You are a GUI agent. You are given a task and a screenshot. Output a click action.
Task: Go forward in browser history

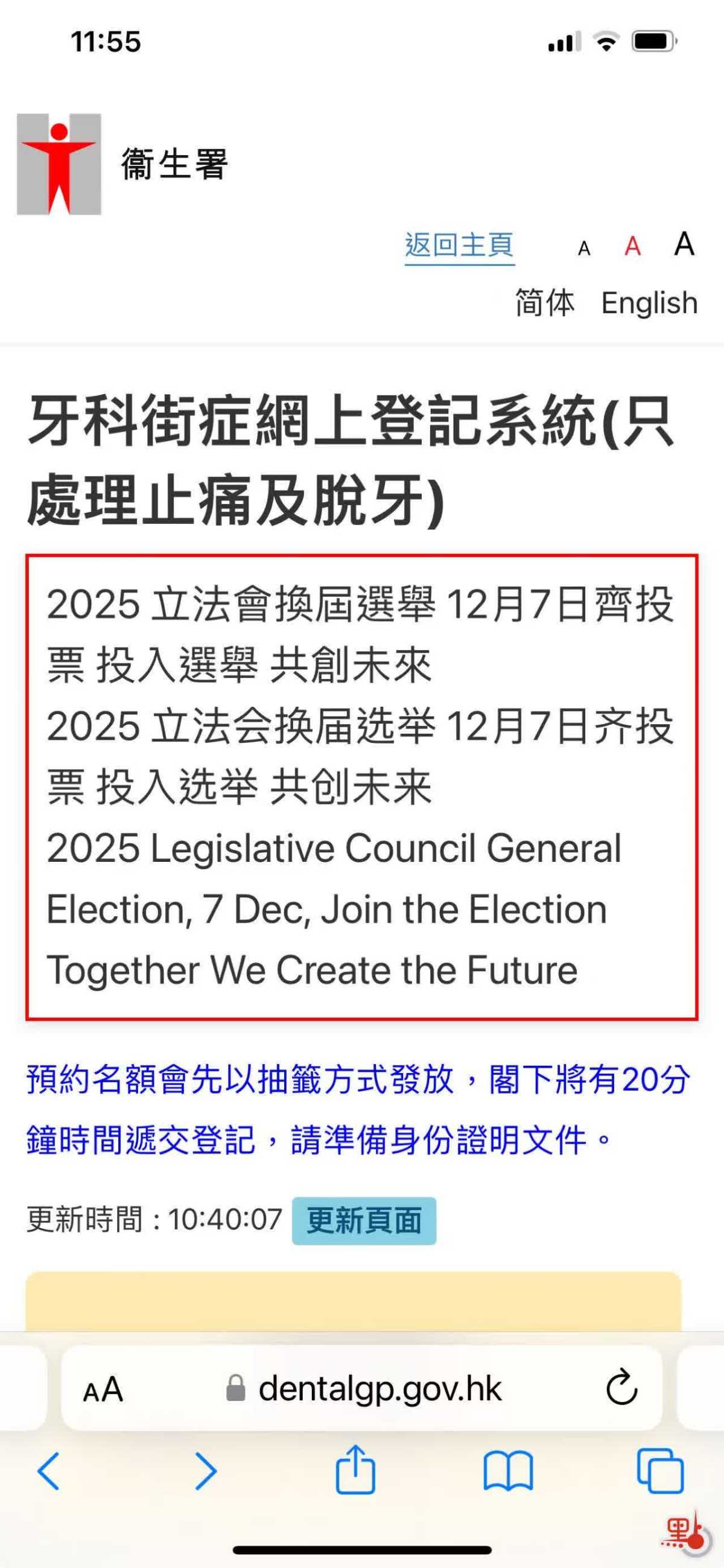(206, 1471)
